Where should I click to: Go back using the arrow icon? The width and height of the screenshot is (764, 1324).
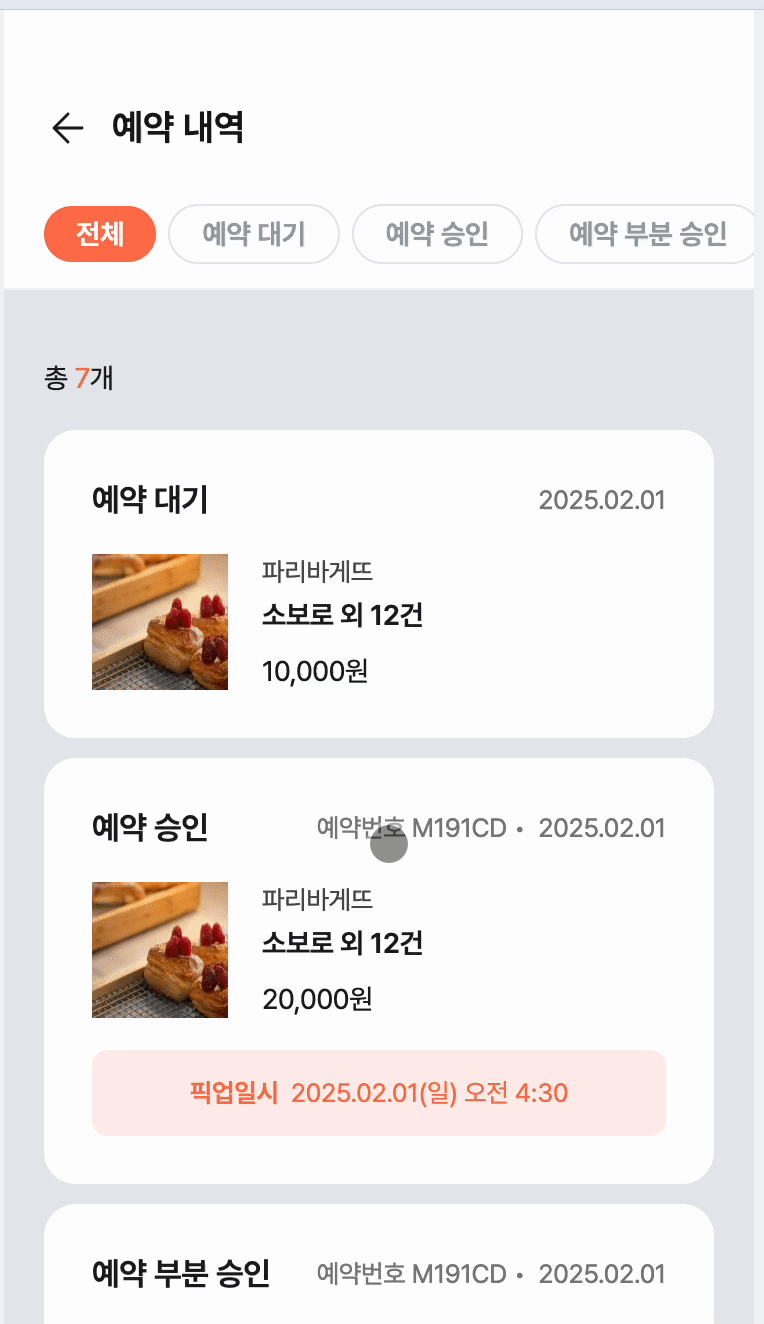pos(67,128)
